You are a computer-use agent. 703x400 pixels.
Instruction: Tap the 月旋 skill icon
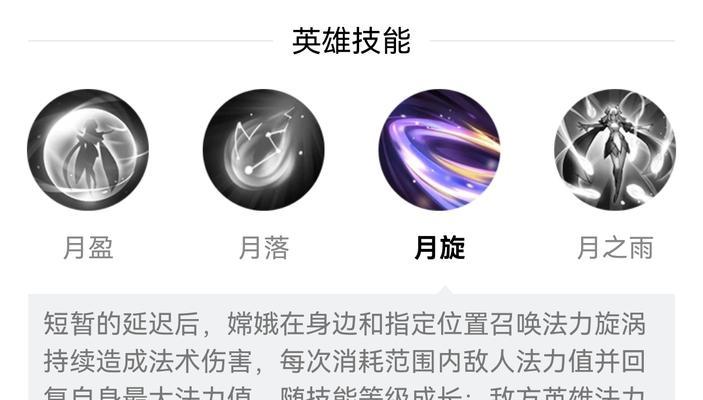click(439, 150)
